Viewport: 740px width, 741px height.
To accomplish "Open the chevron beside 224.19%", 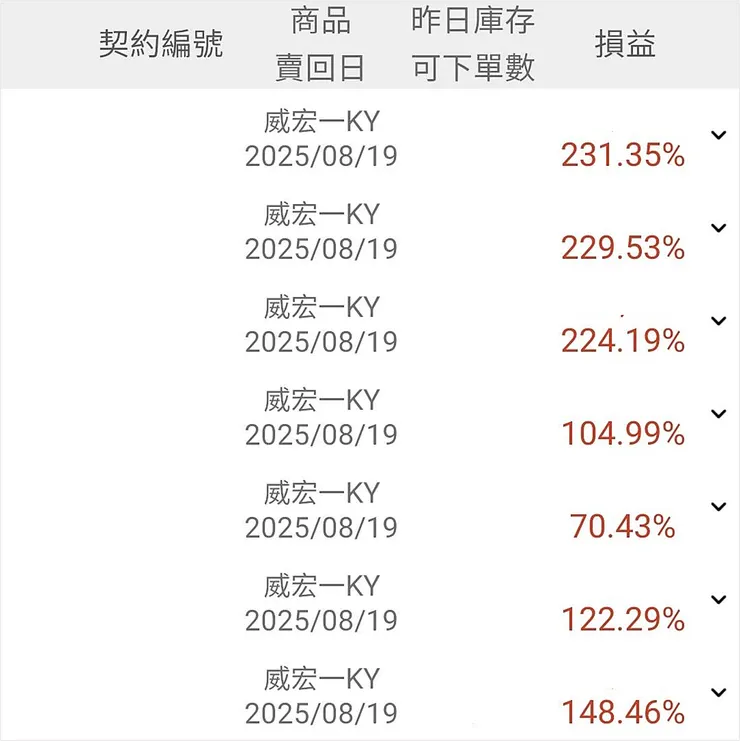I will 718,321.
